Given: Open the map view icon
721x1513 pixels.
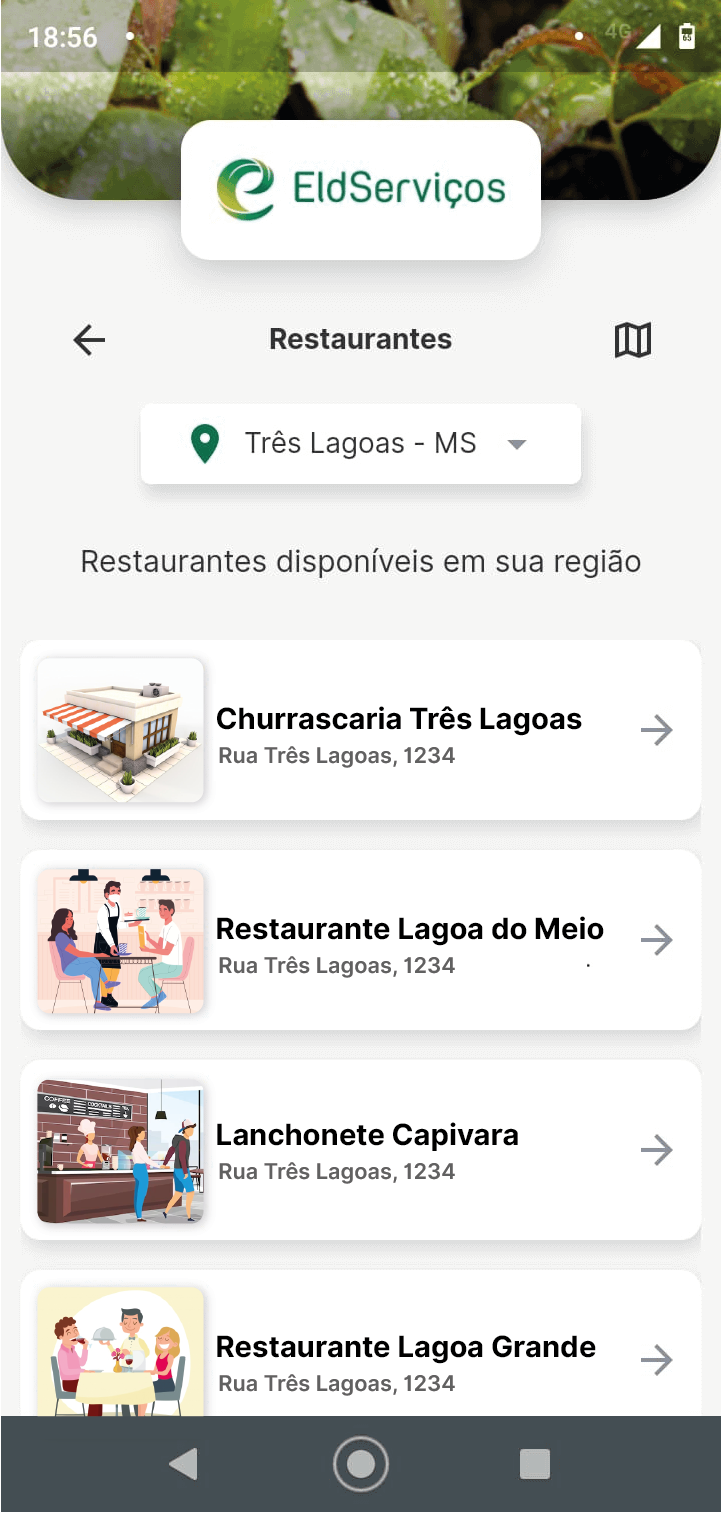Looking at the screenshot, I should 632,340.
